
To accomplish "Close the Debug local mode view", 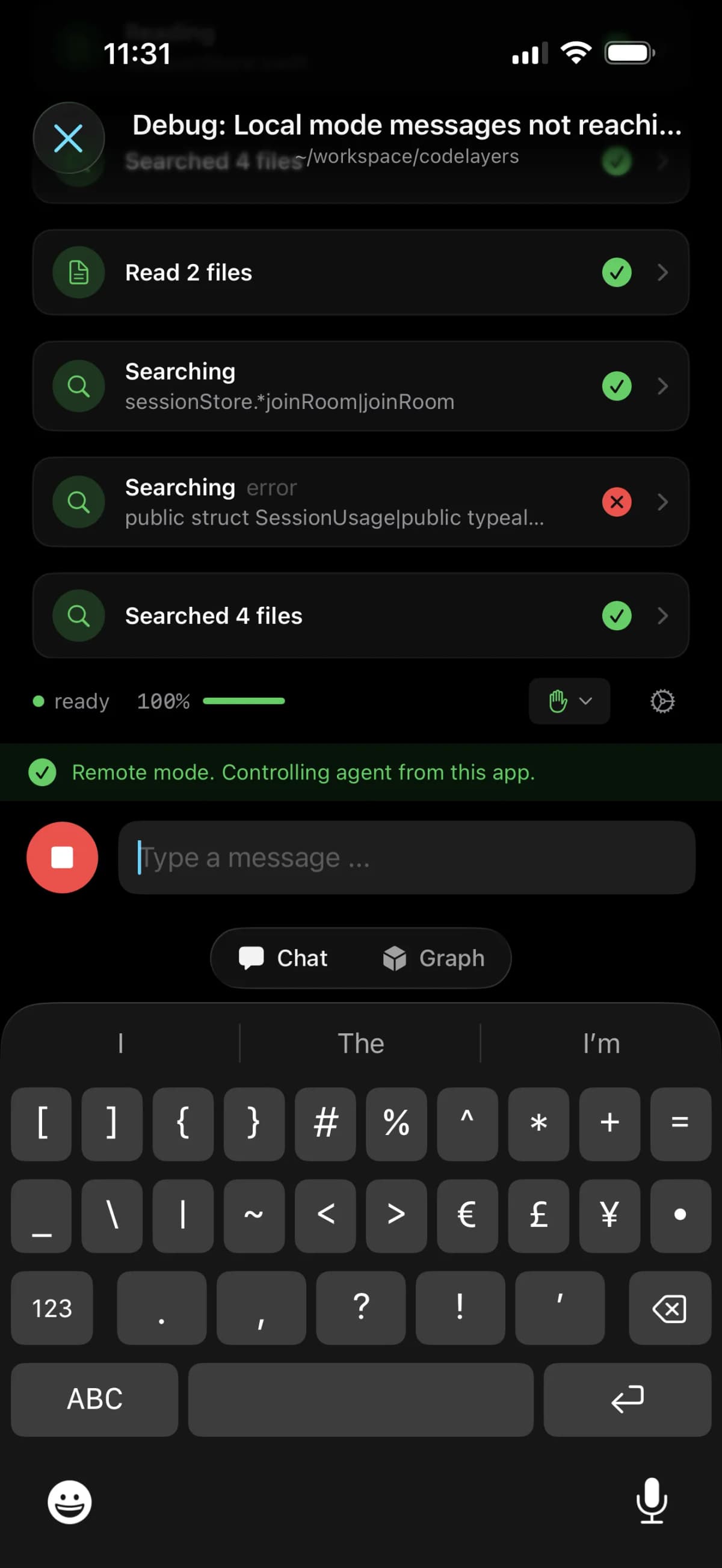I will 68,138.
